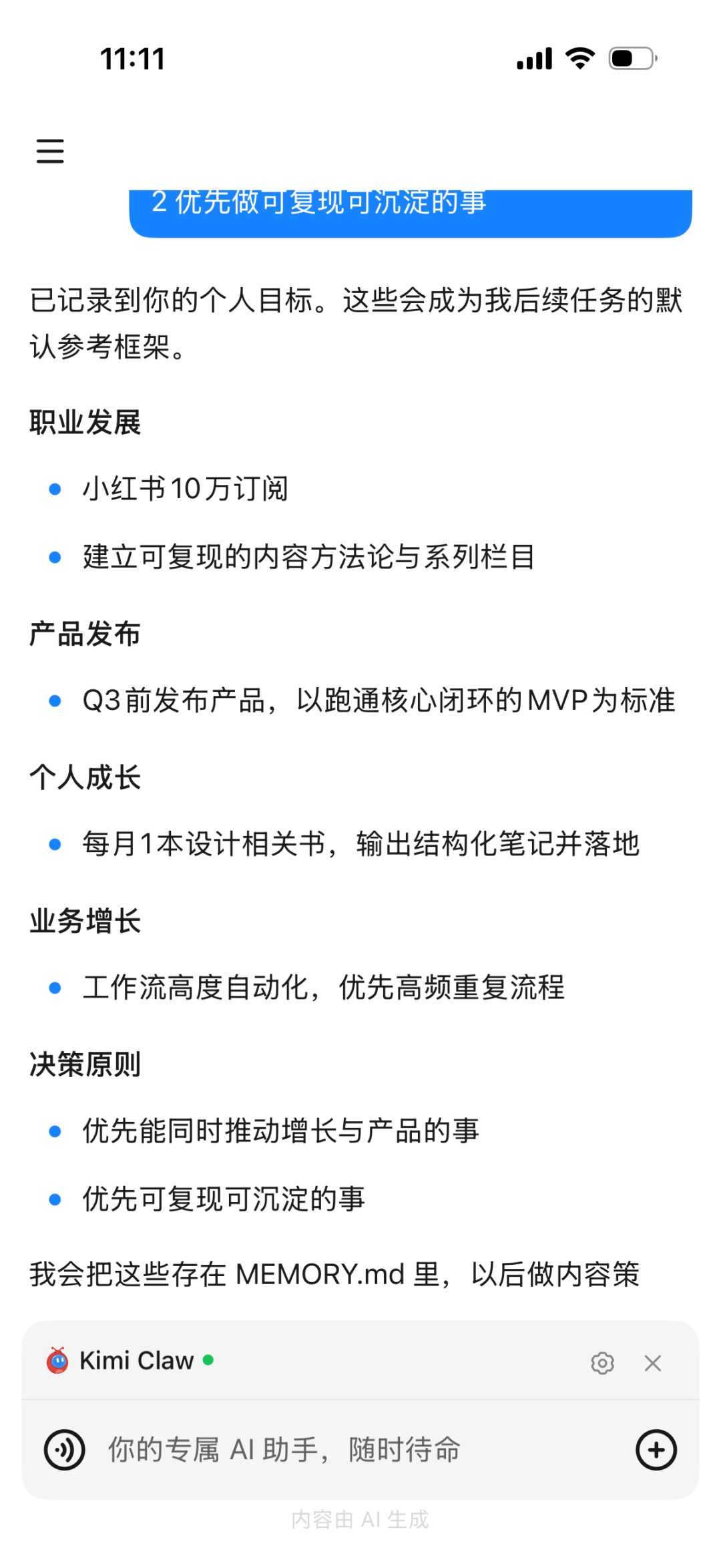
Task: Open the hamburger navigation menu
Action: pos(50,152)
